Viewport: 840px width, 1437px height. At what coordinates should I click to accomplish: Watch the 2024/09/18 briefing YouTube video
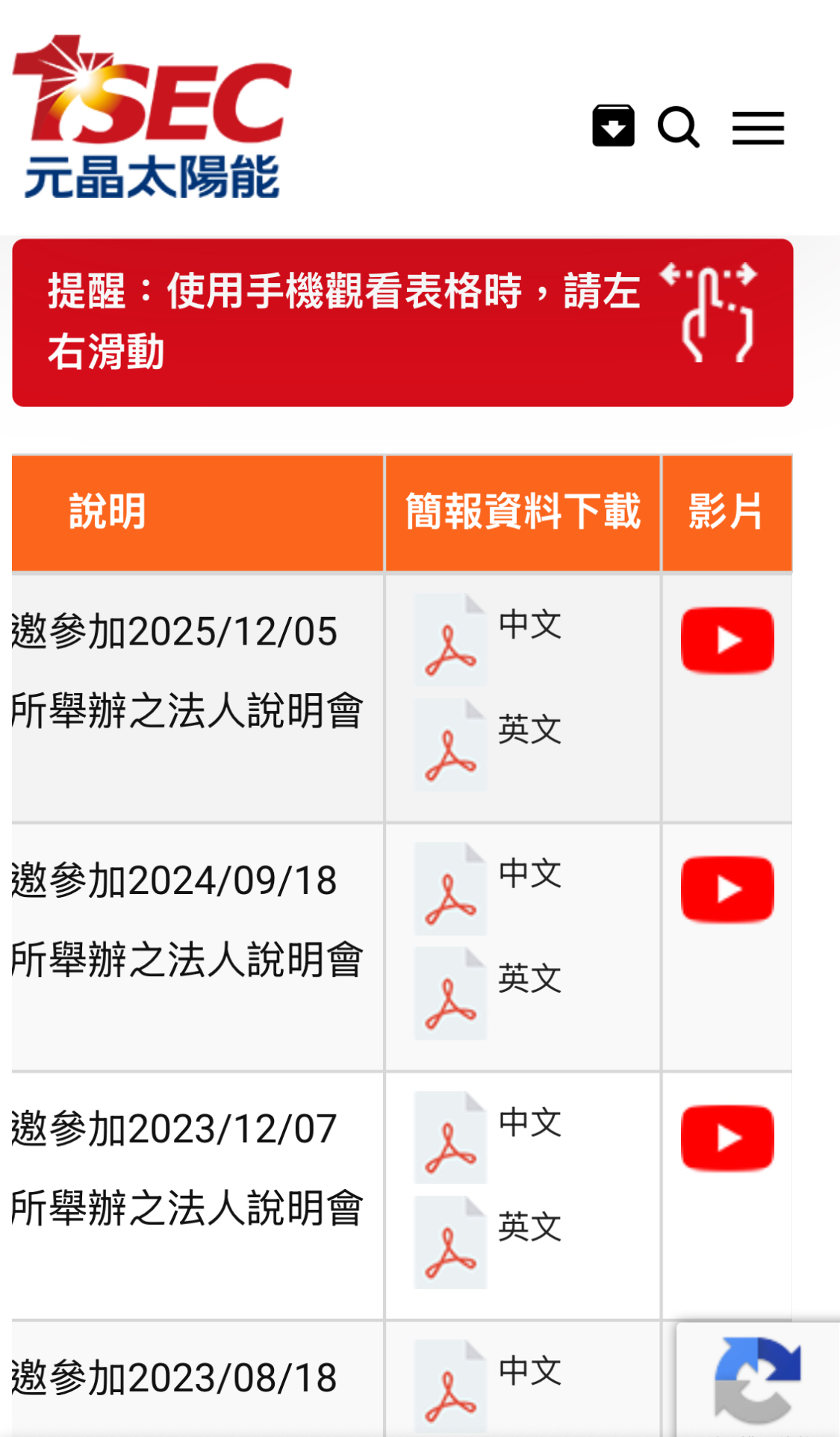727,889
